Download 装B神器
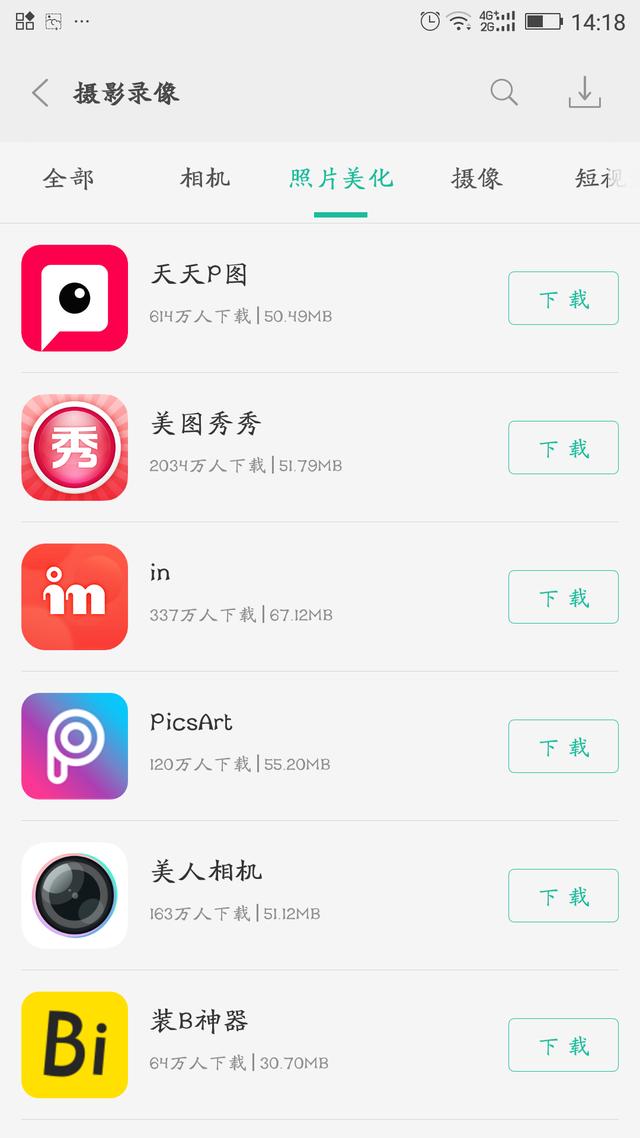640x1138 pixels. [563, 1045]
